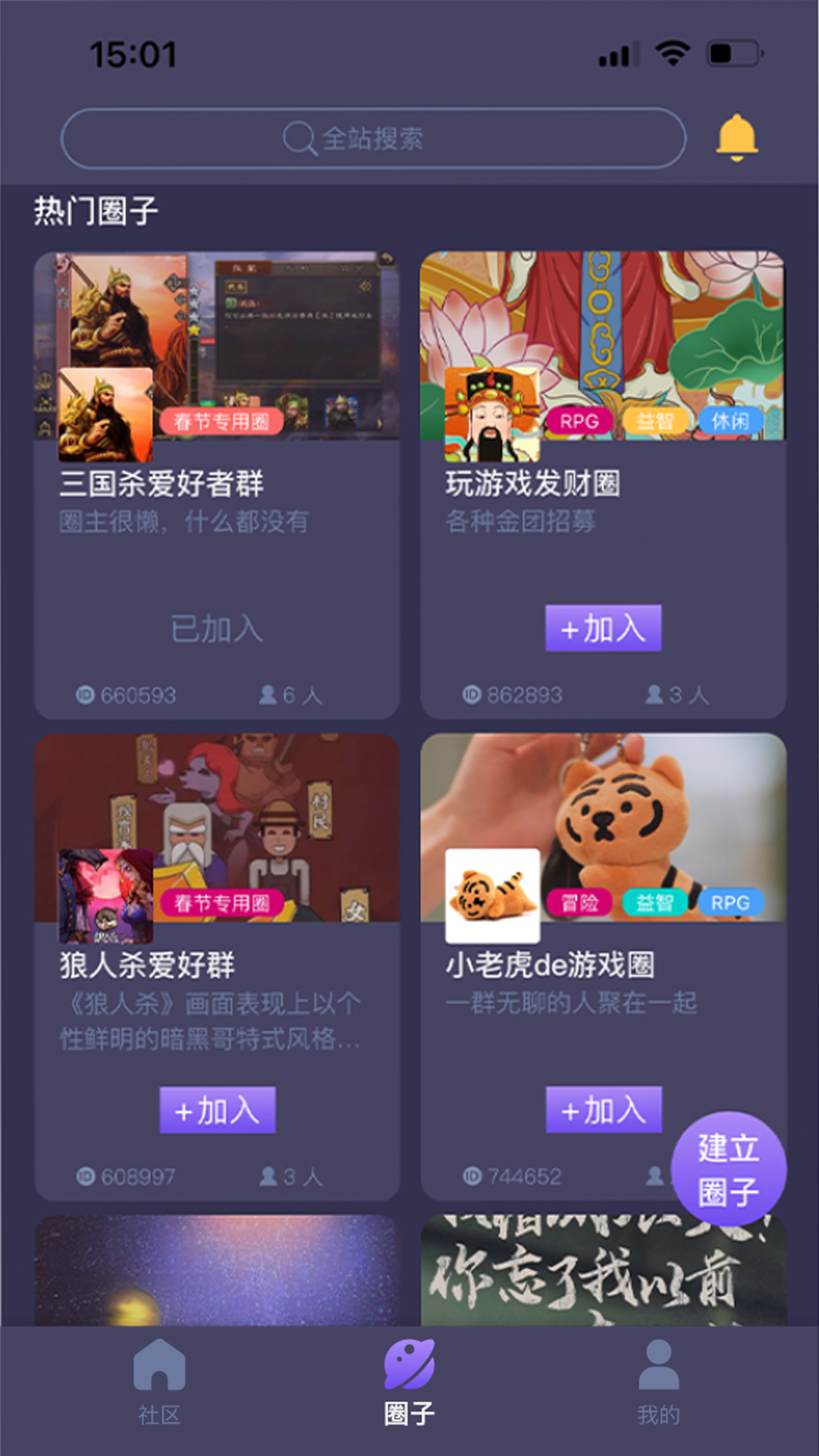The width and height of the screenshot is (819, 1456).
Task: Tap 已加入 on 三国杀爱好者群
Action: tap(217, 629)
